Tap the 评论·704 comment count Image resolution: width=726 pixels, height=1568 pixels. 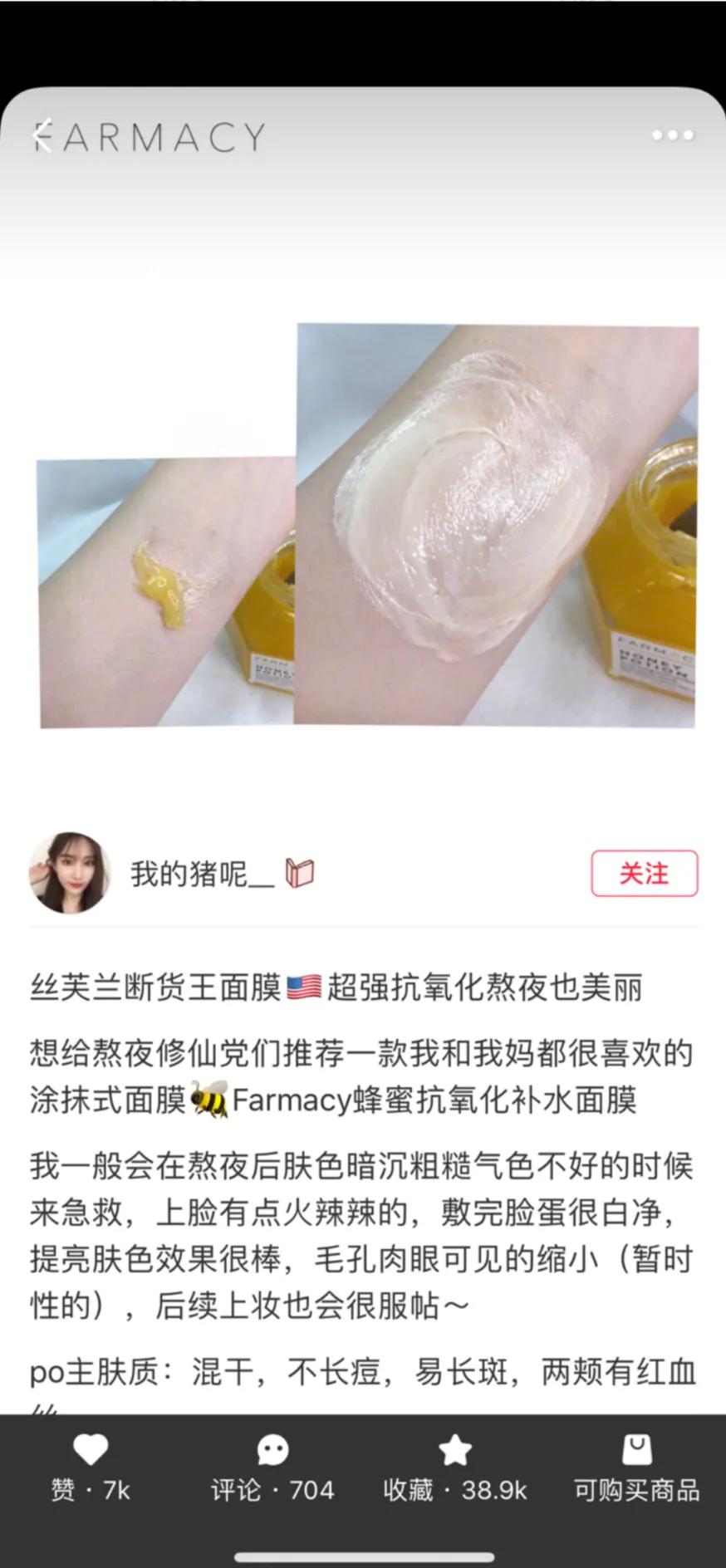(272, 1487)
